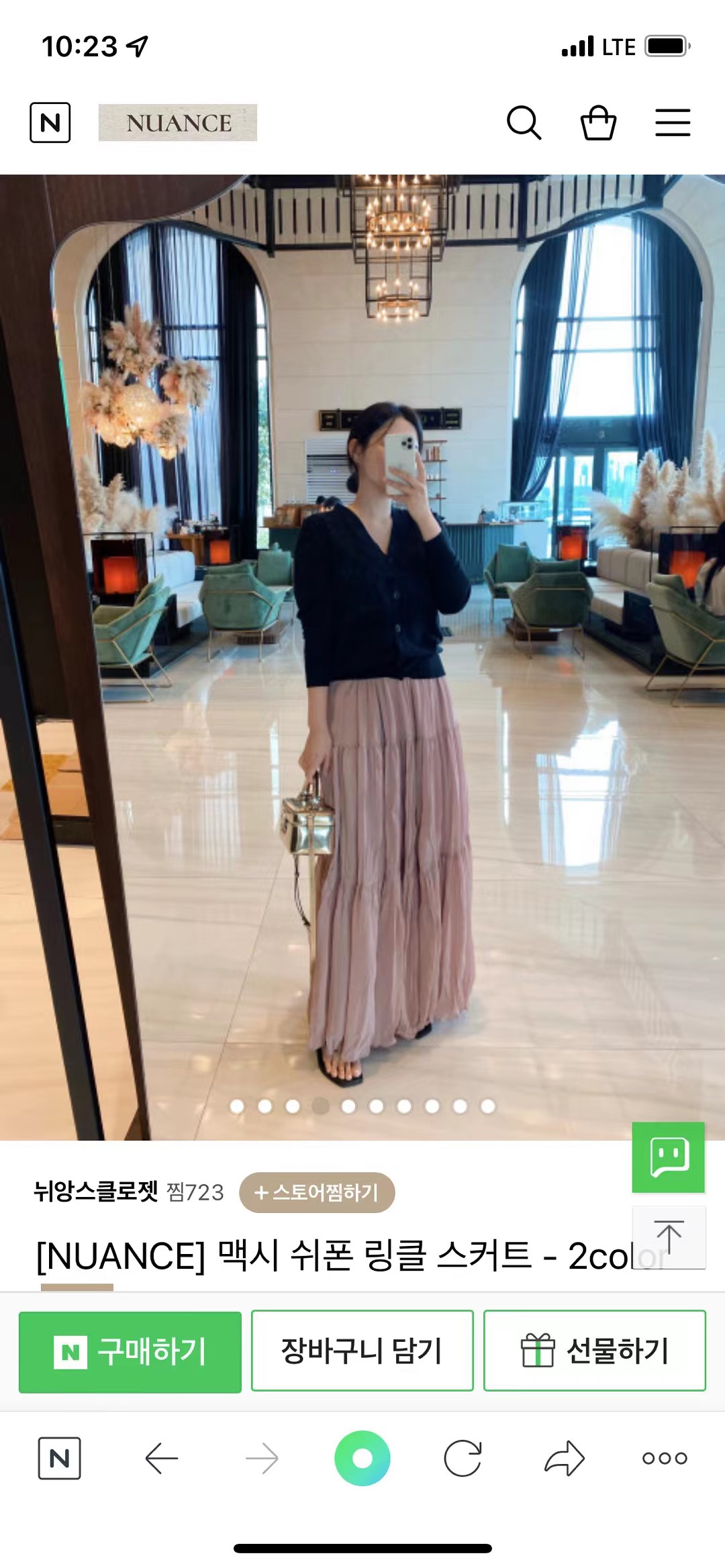
Task: Open the green chat inquiry button
Action: point(669,1157)
